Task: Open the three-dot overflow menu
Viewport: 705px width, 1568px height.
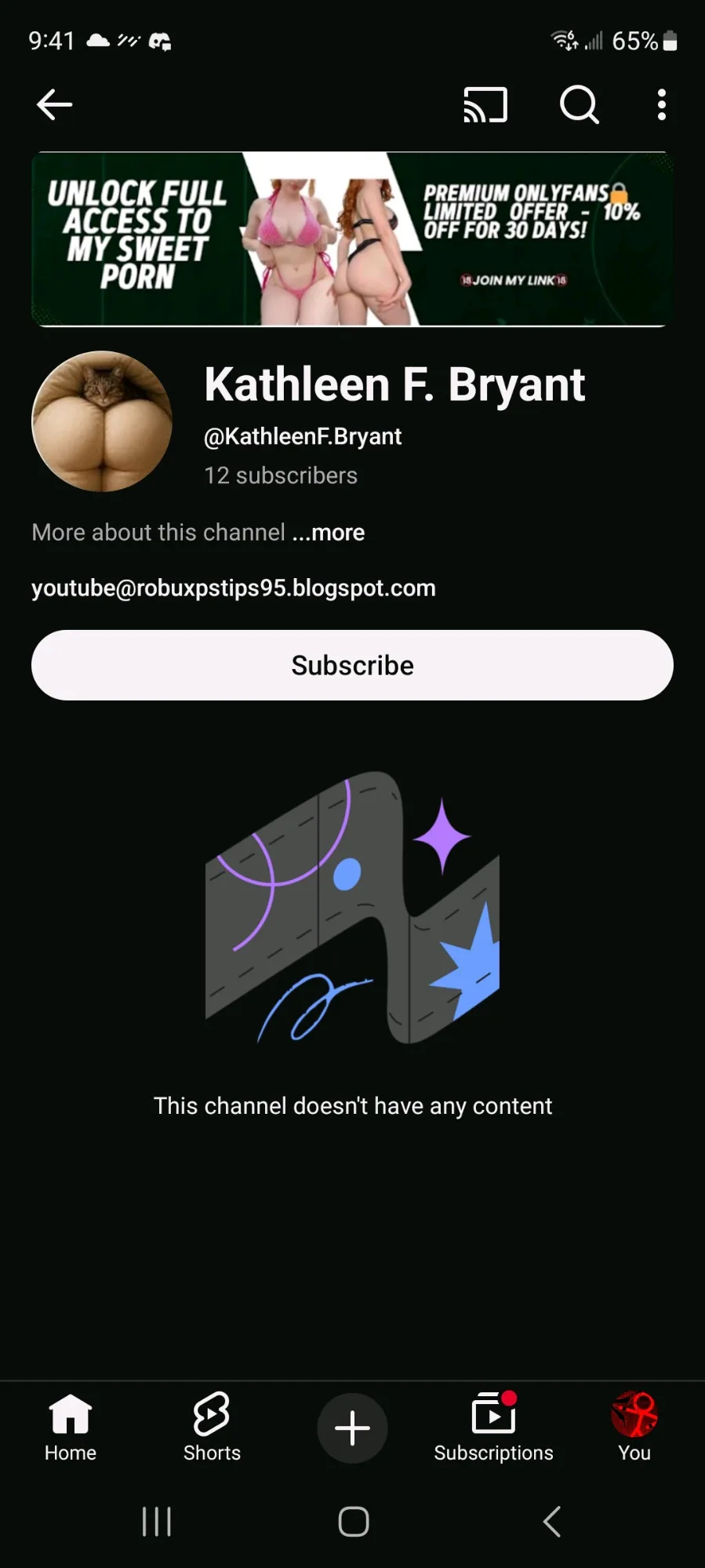Action: [x=662, y=104]
